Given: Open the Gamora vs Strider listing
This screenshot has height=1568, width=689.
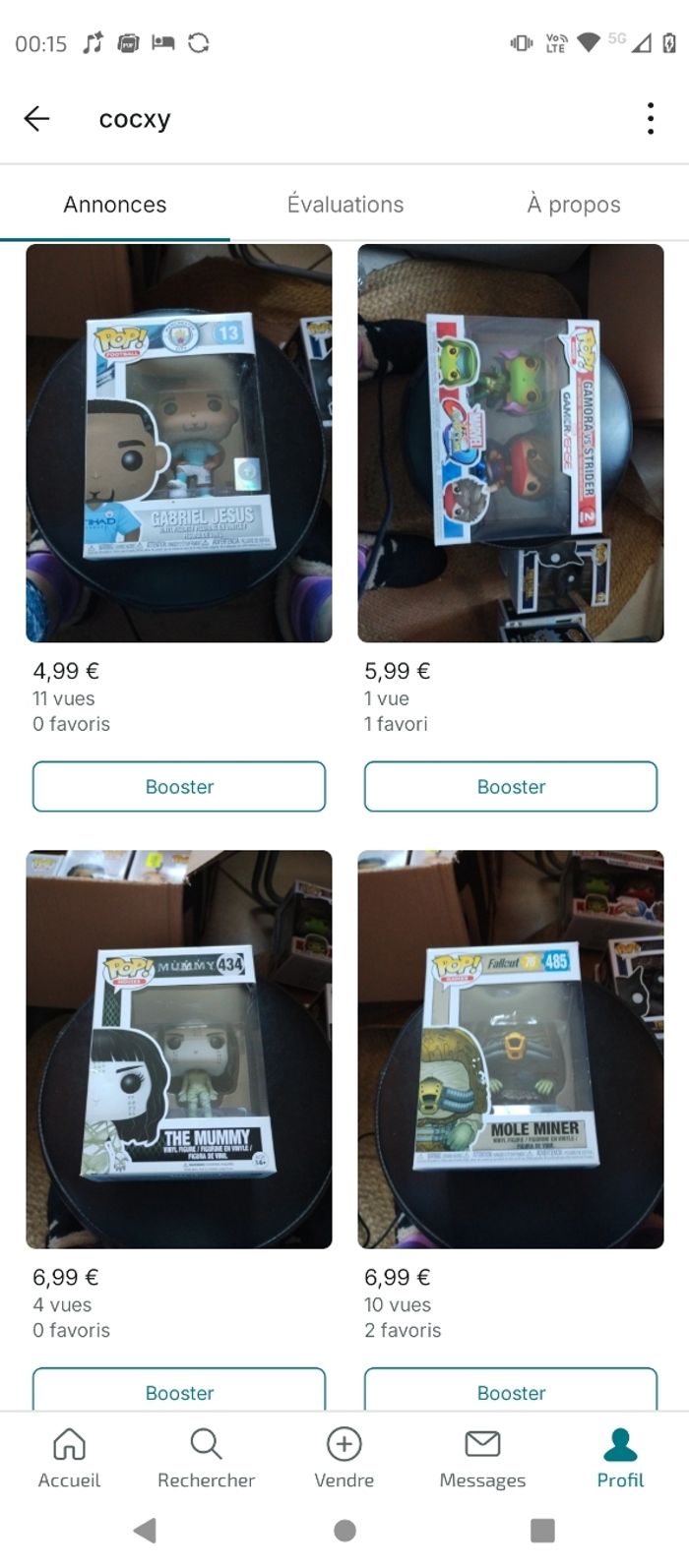Looking at the screenshot, I should [x=510, y=443].
